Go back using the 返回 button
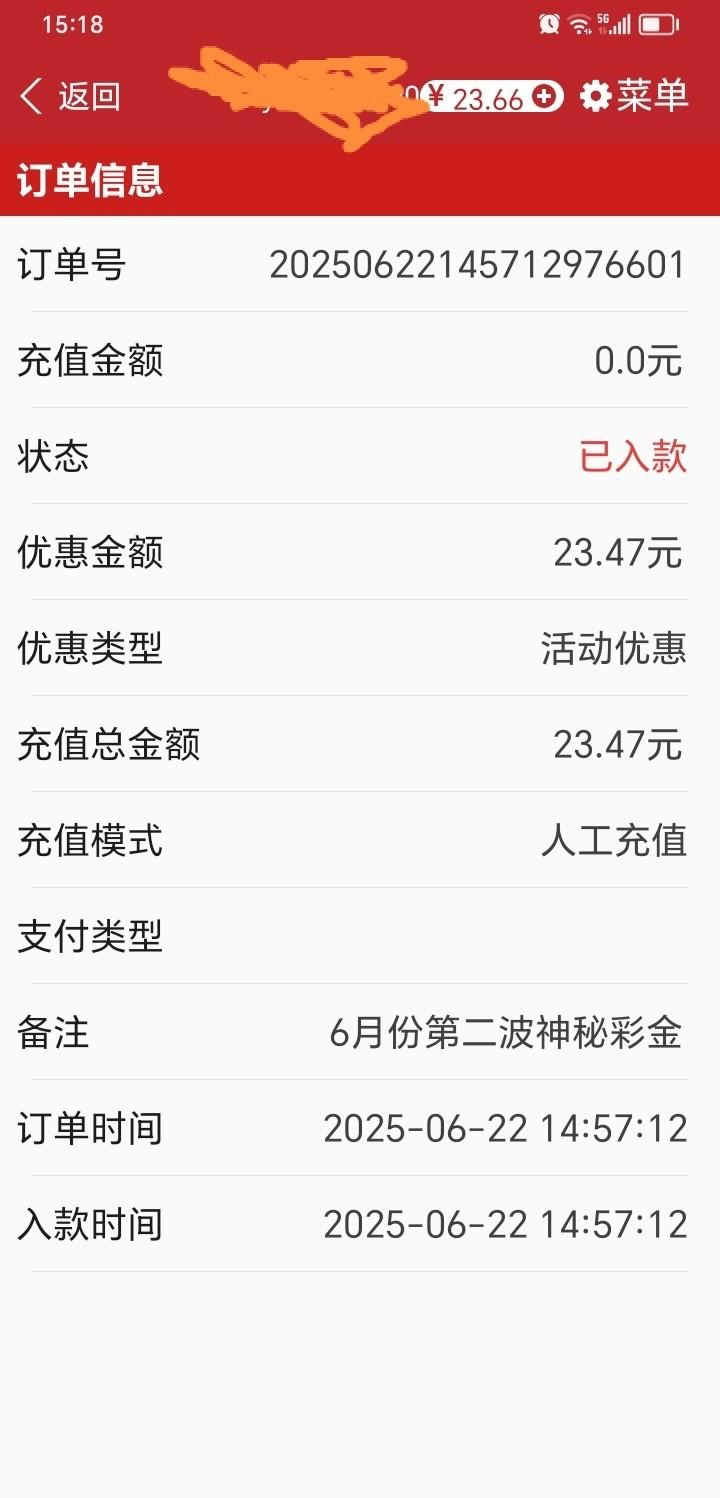 point(70,97)
